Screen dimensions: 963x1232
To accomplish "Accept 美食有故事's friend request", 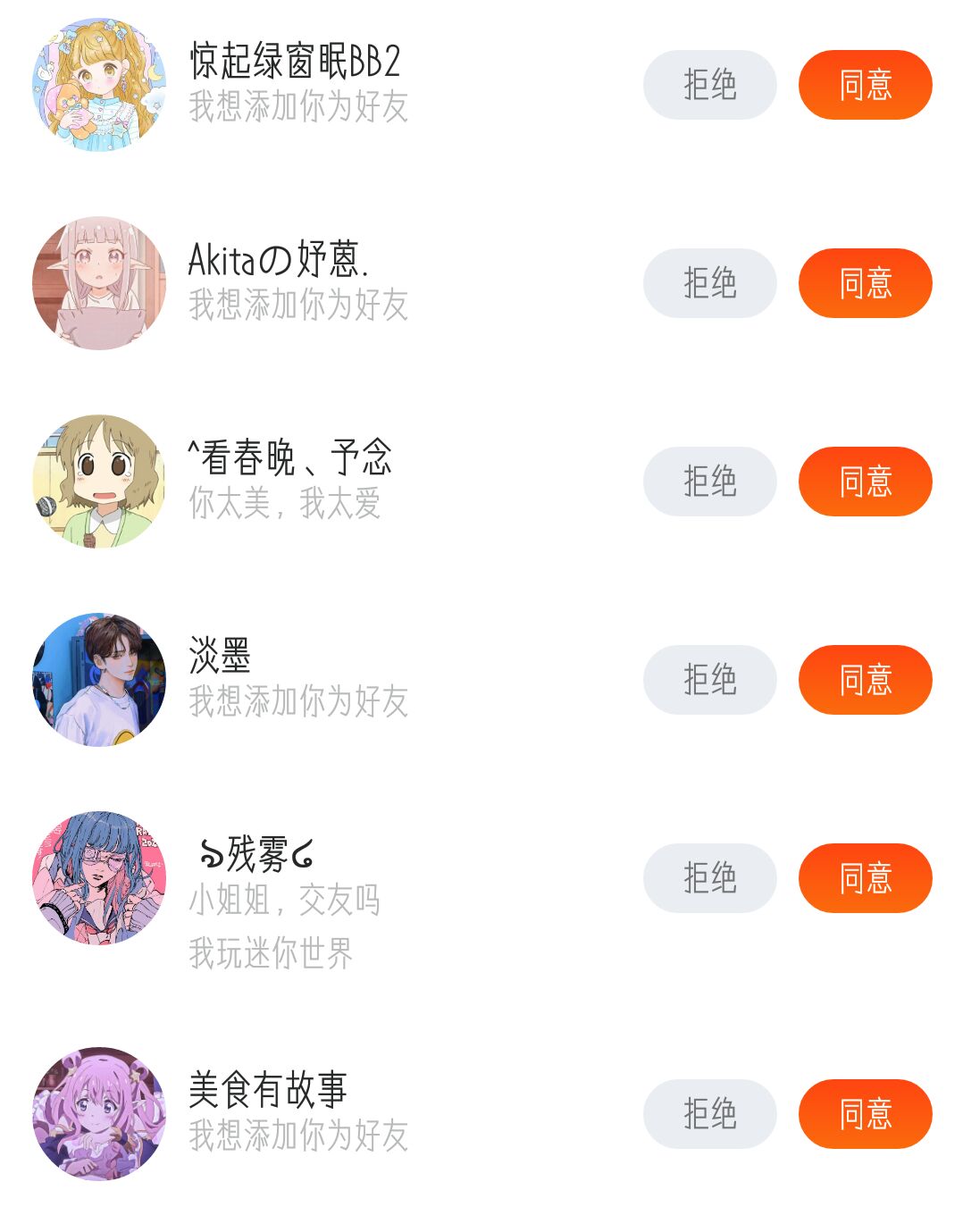I will [865, 1114].
